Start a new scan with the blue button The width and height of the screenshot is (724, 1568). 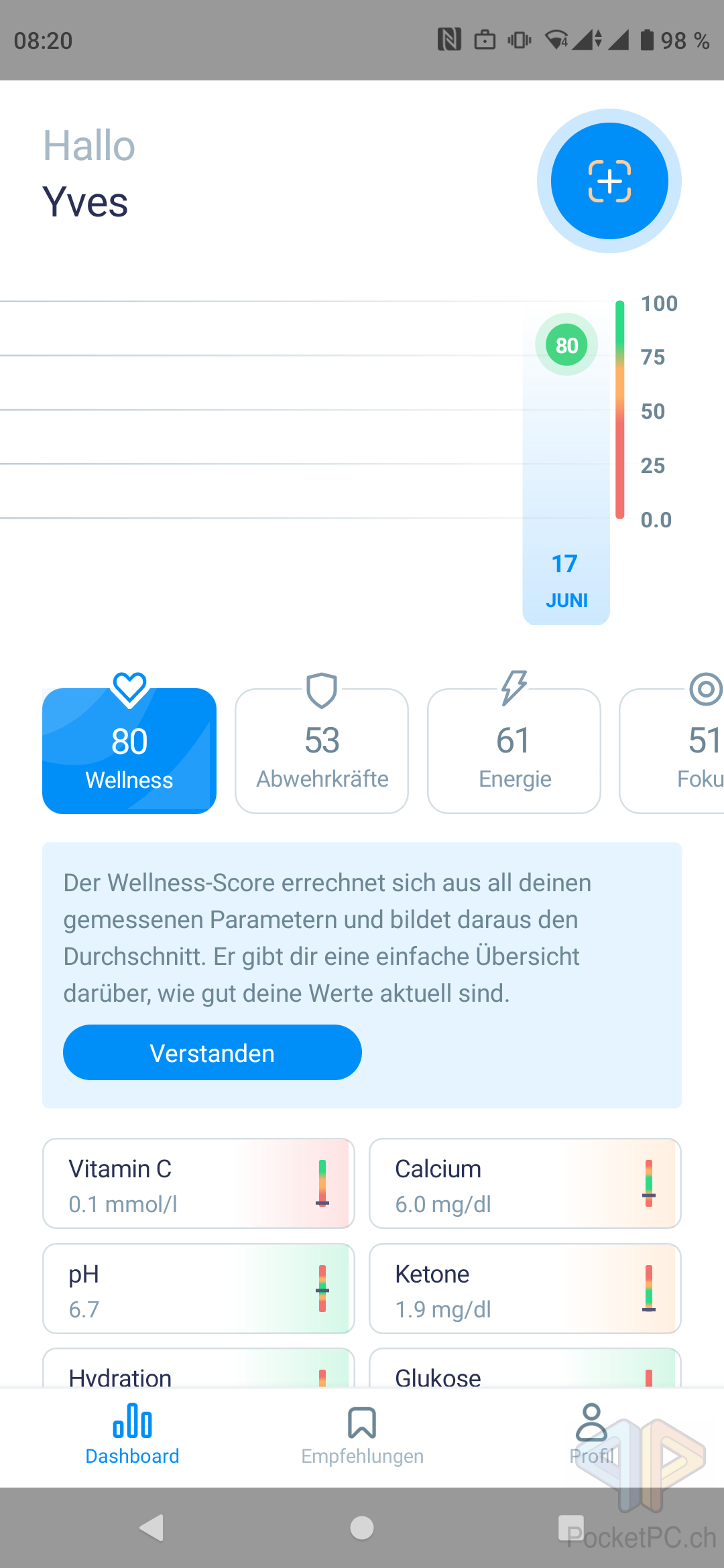coord(609,181)
